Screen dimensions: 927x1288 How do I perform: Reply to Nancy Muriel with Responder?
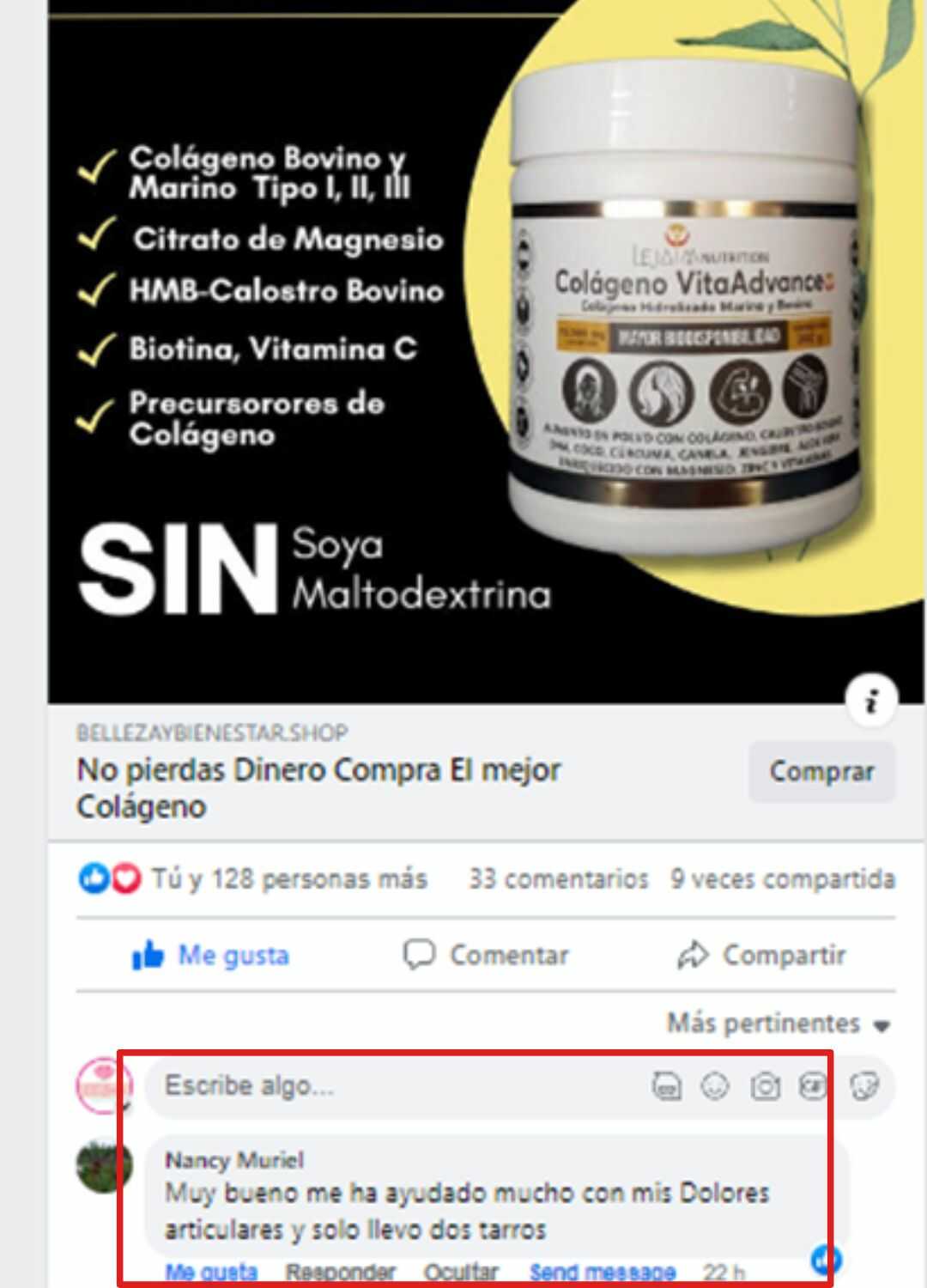point(340,1272)
